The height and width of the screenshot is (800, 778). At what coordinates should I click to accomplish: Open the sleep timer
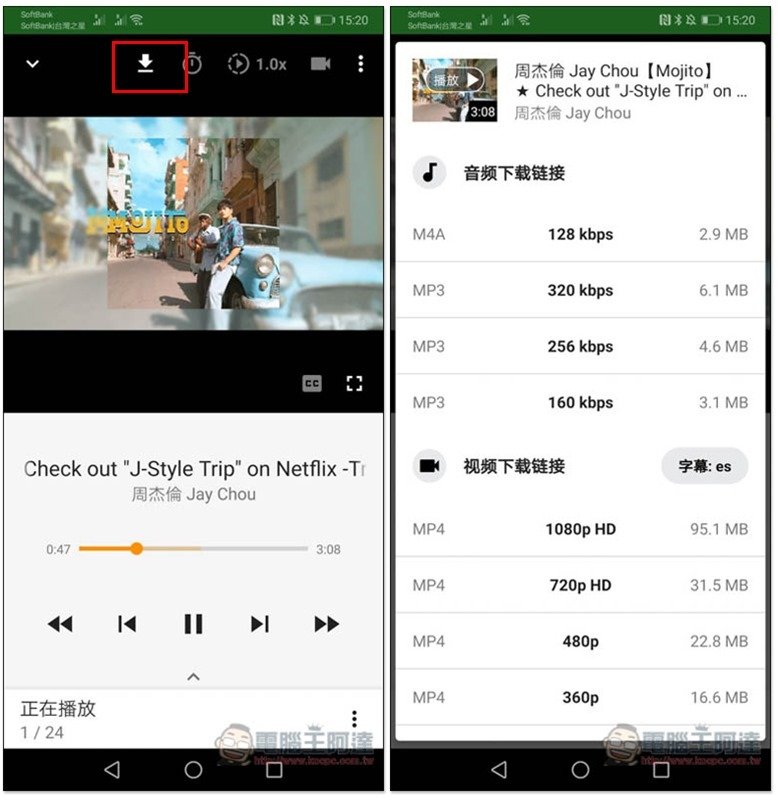click(192, 64)
